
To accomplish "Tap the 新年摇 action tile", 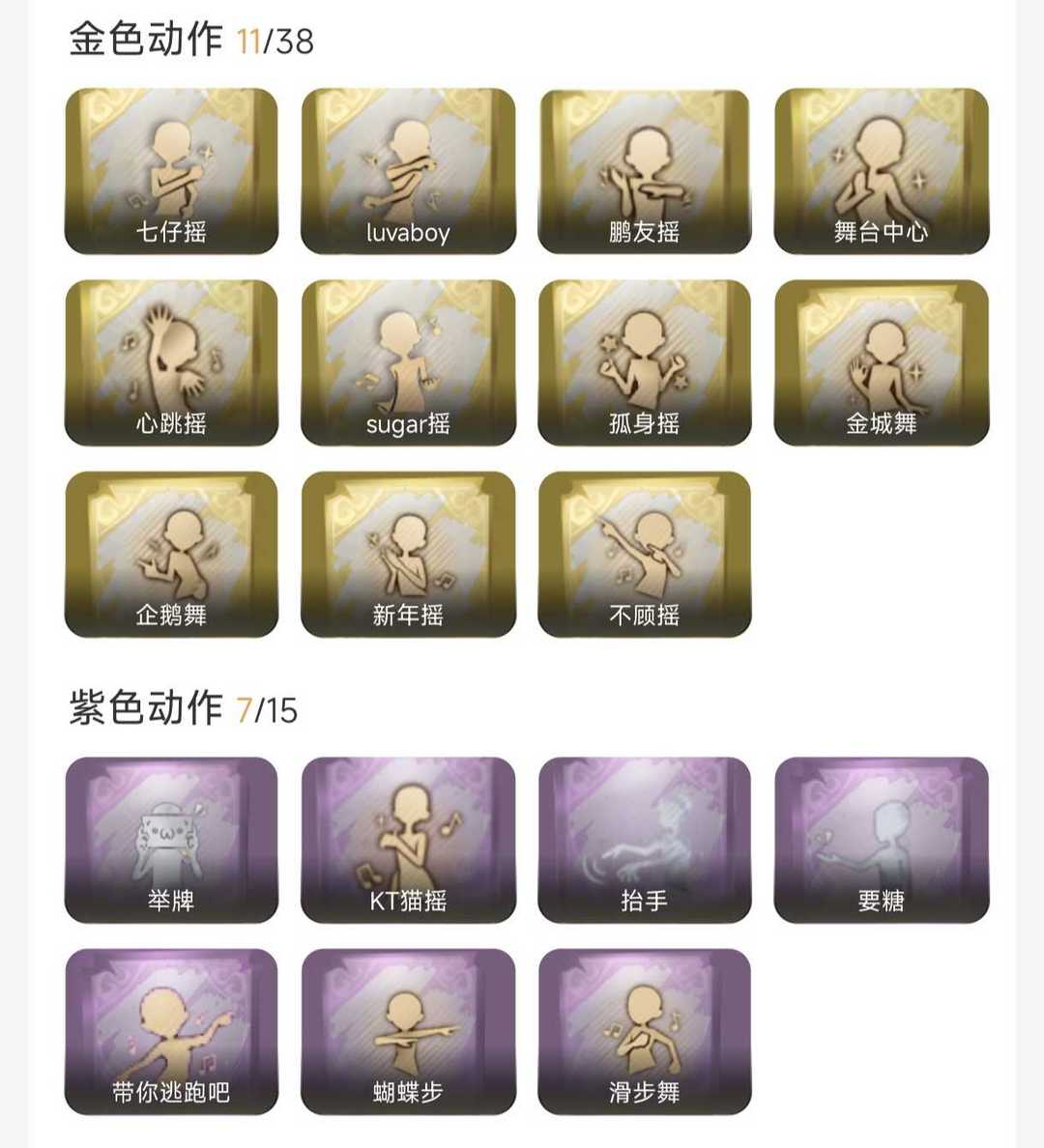I will click(408, 554).
